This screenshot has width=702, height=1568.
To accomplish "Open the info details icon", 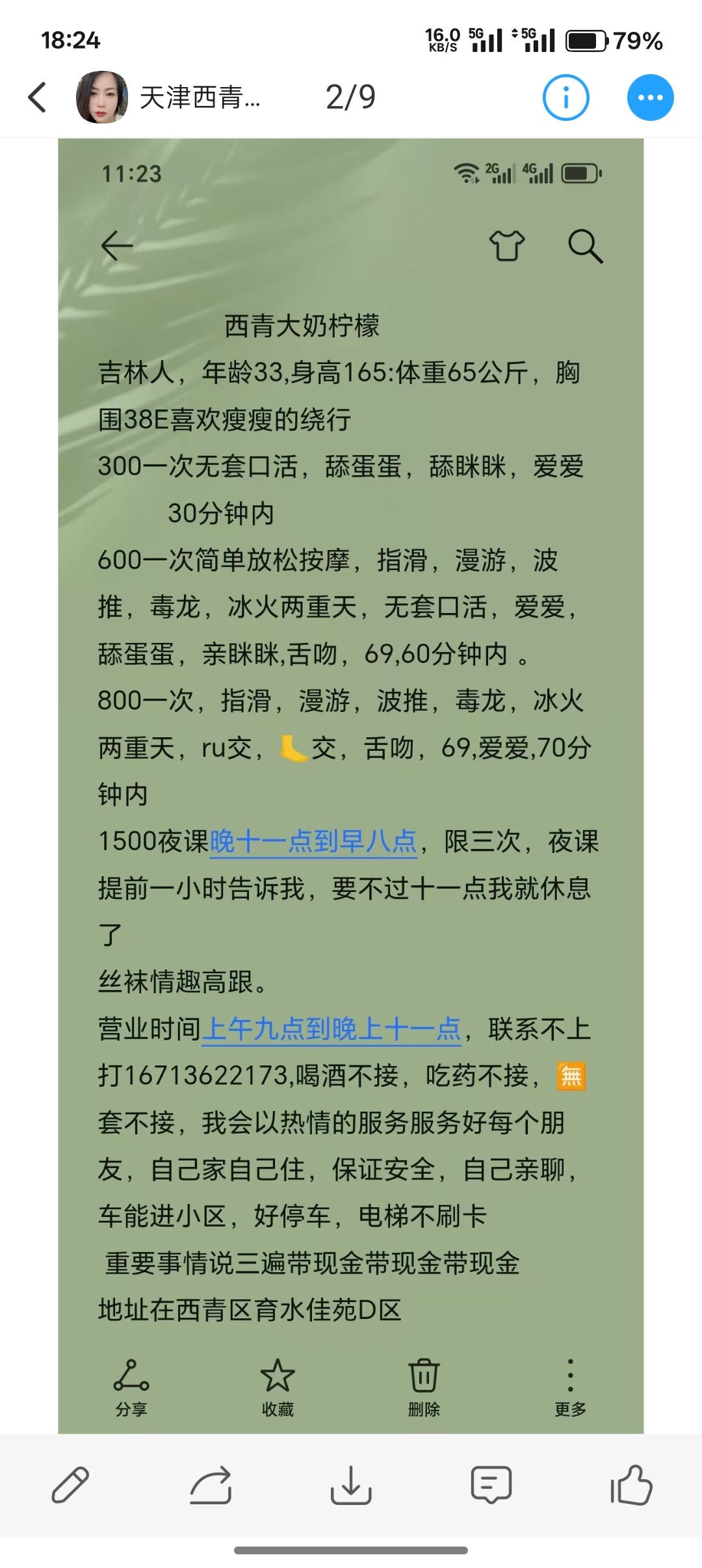I will point(565,98).
